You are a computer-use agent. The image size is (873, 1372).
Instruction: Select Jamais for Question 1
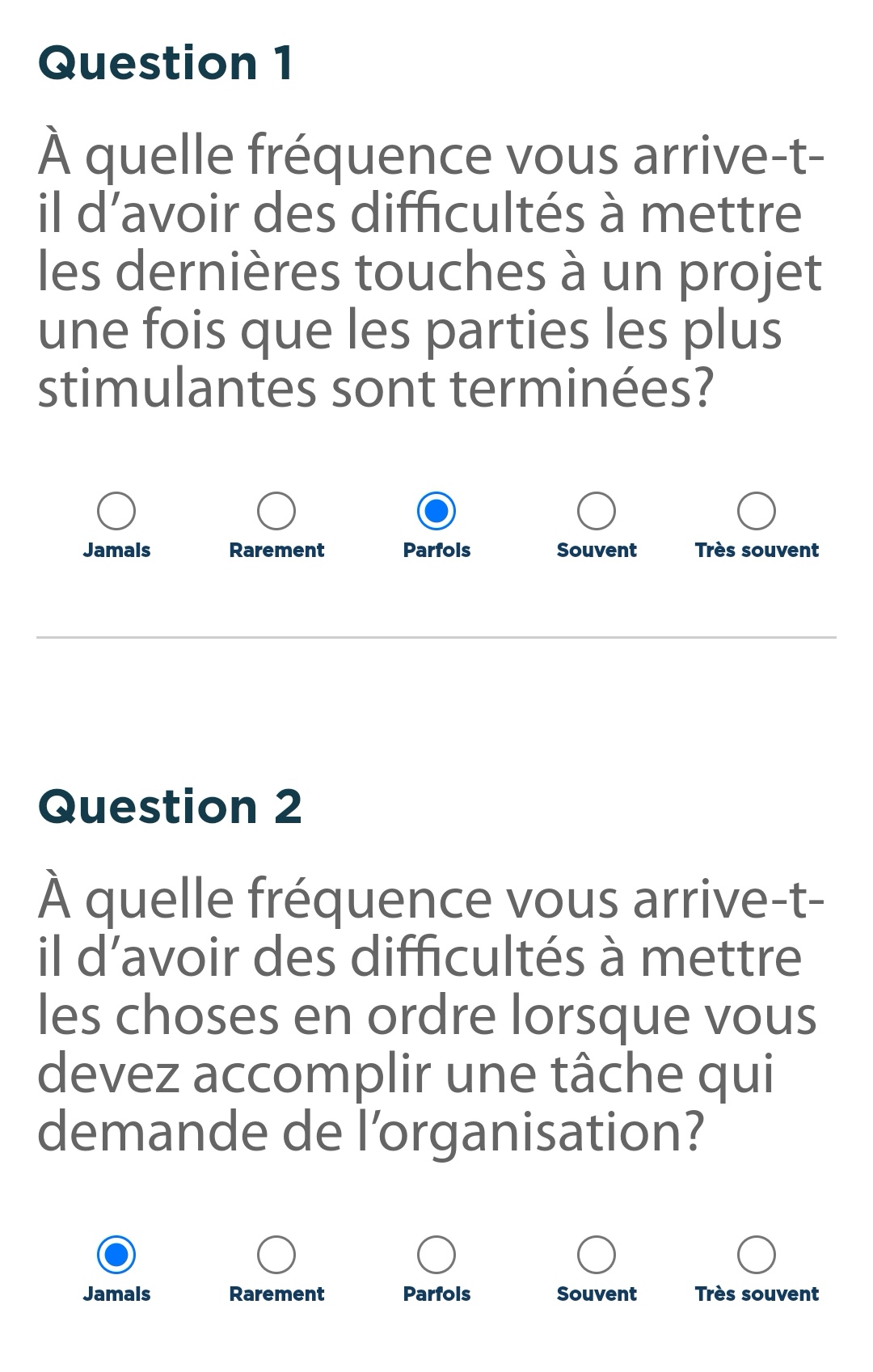click(x=116, y=511)
